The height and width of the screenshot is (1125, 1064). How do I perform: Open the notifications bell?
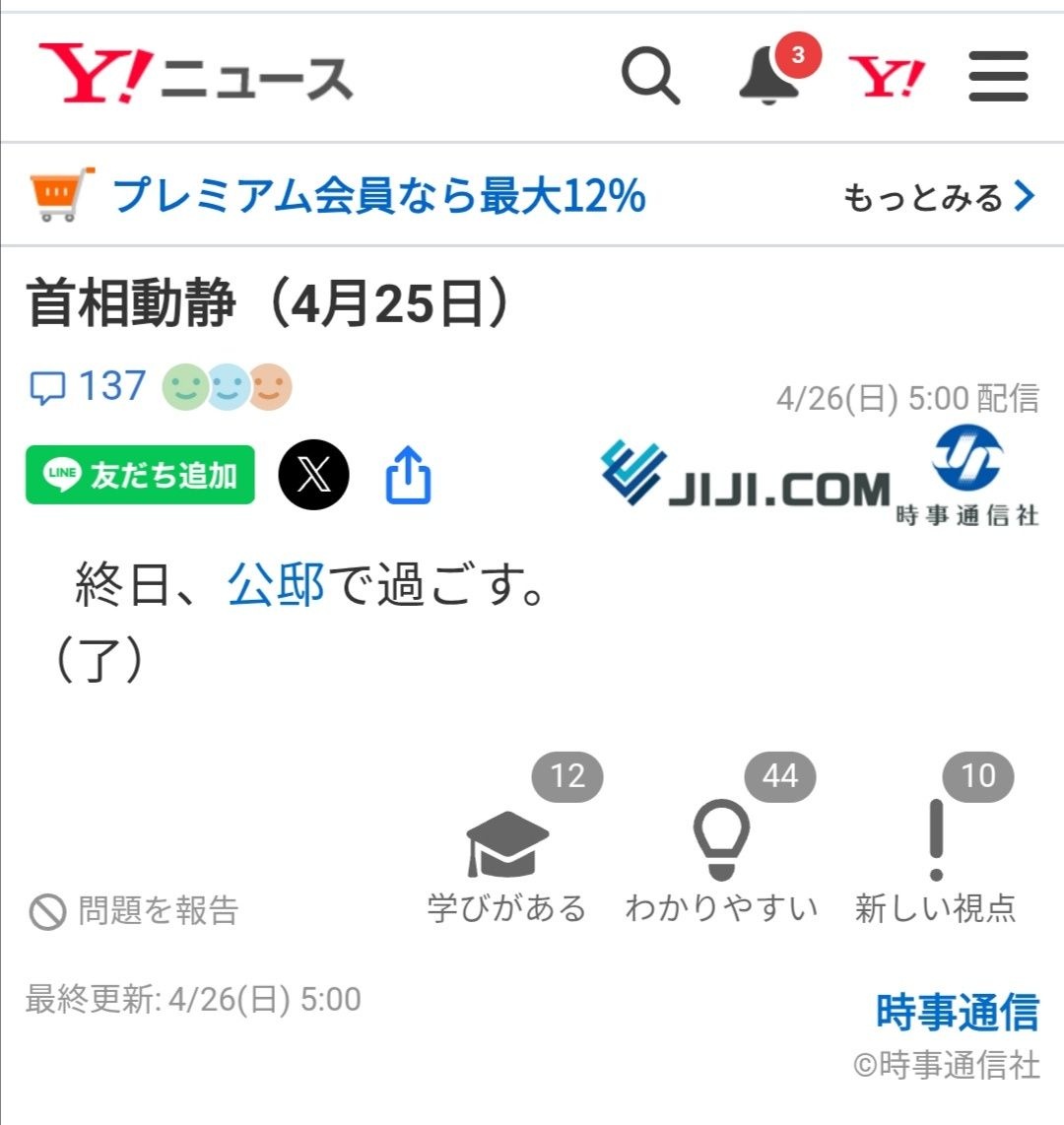pyautogui.click(x=771, y=75)
